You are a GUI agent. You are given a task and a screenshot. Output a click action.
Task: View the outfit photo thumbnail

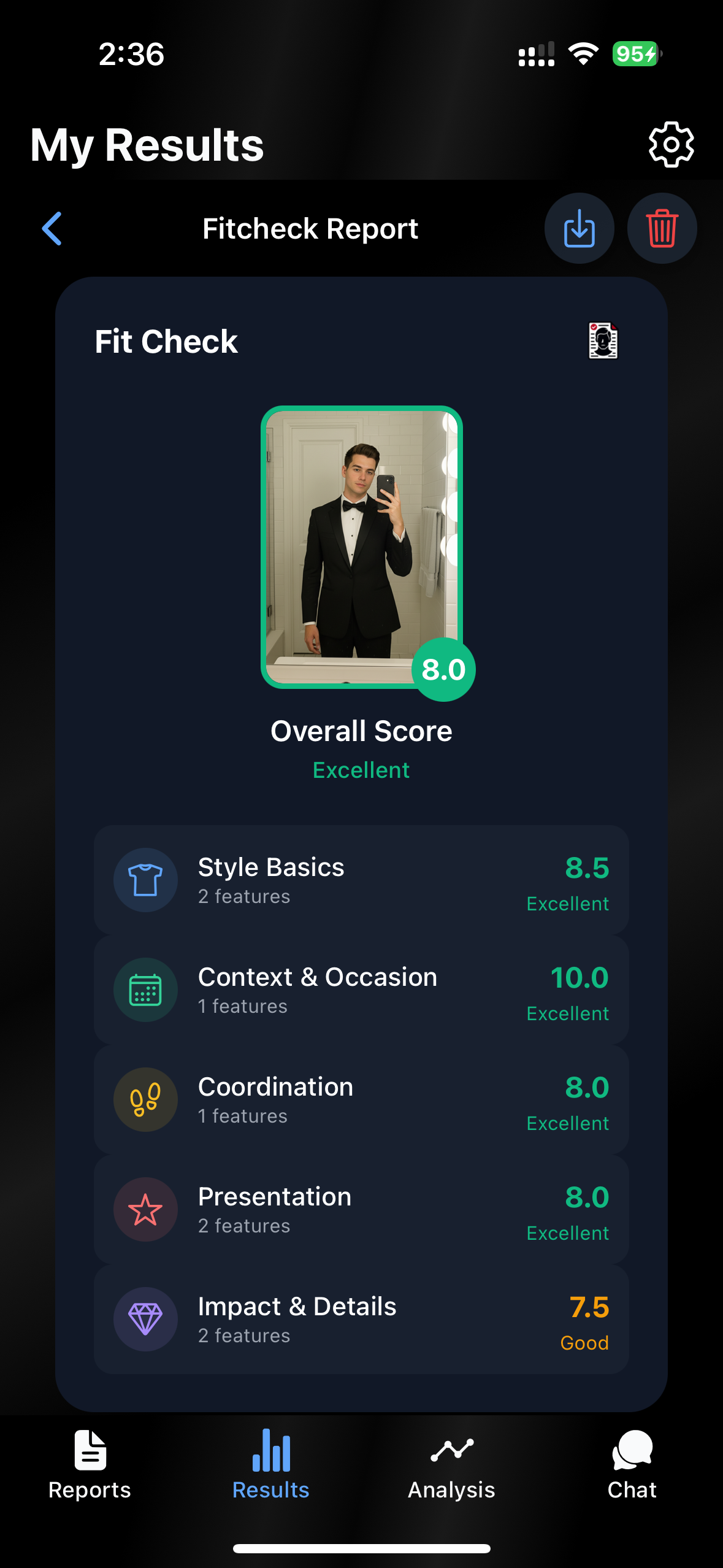[362, 547]
